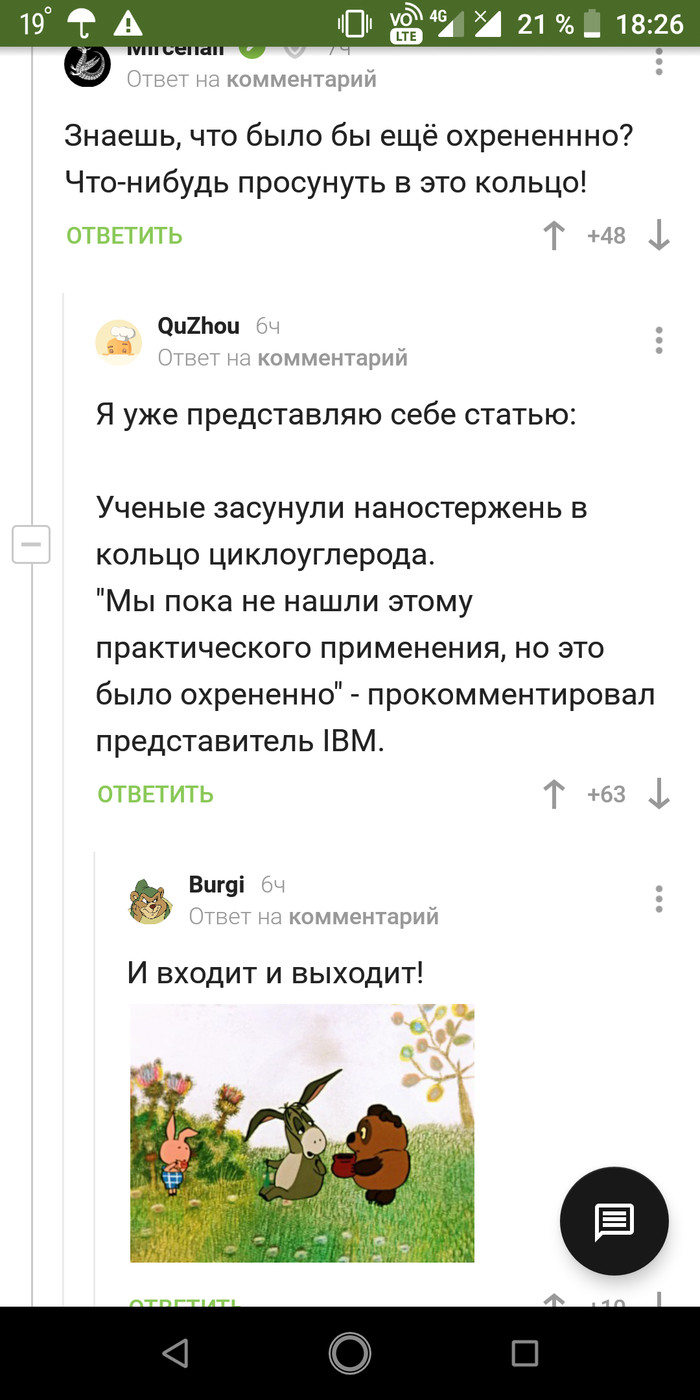Viewport: 700px width, 1400px height.
Task: Collapse the comment thread with minus box
Action: [31, 545]
